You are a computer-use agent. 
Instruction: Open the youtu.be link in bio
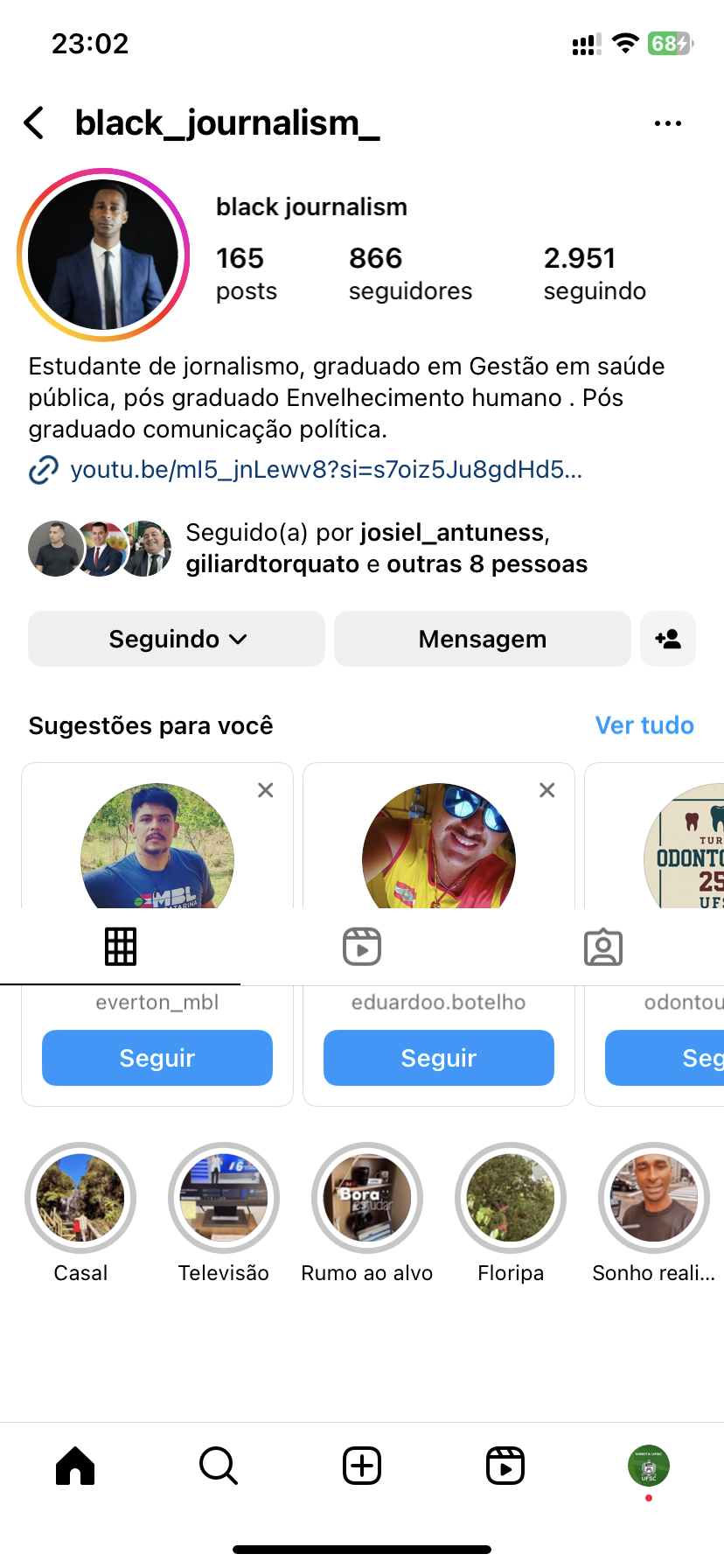(x=325, y=470)
